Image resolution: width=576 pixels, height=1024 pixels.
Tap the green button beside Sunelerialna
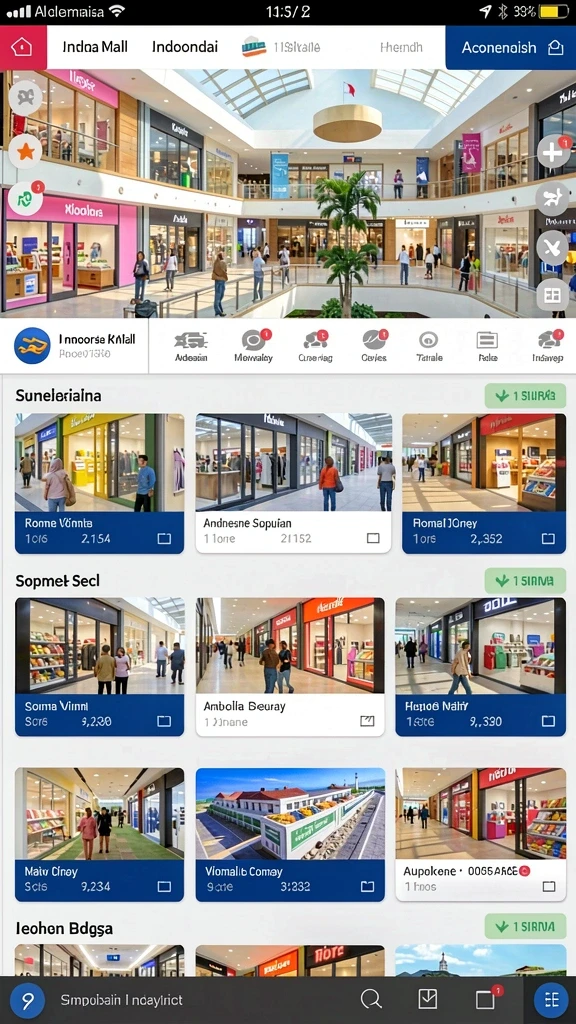(525, 396)
